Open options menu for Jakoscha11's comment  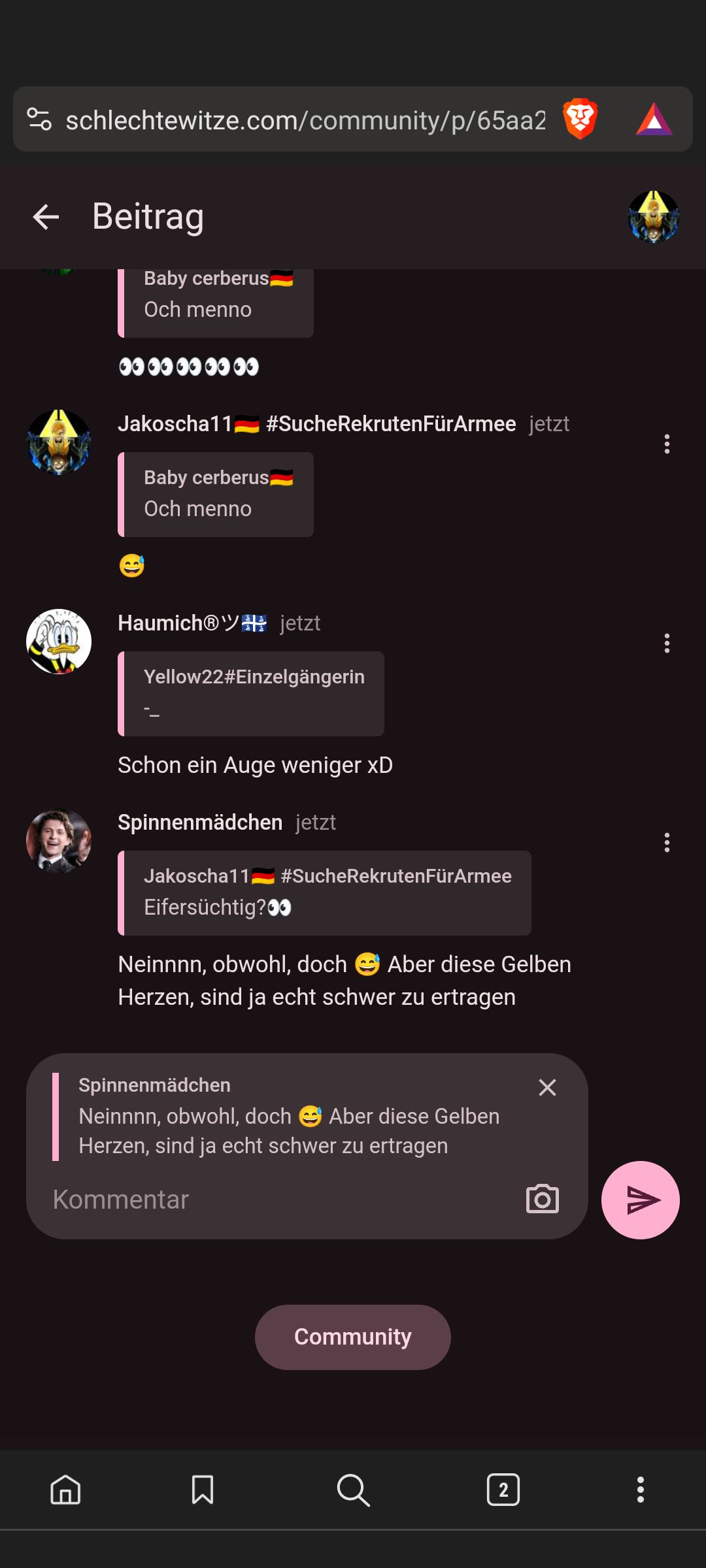pos(667,444)
